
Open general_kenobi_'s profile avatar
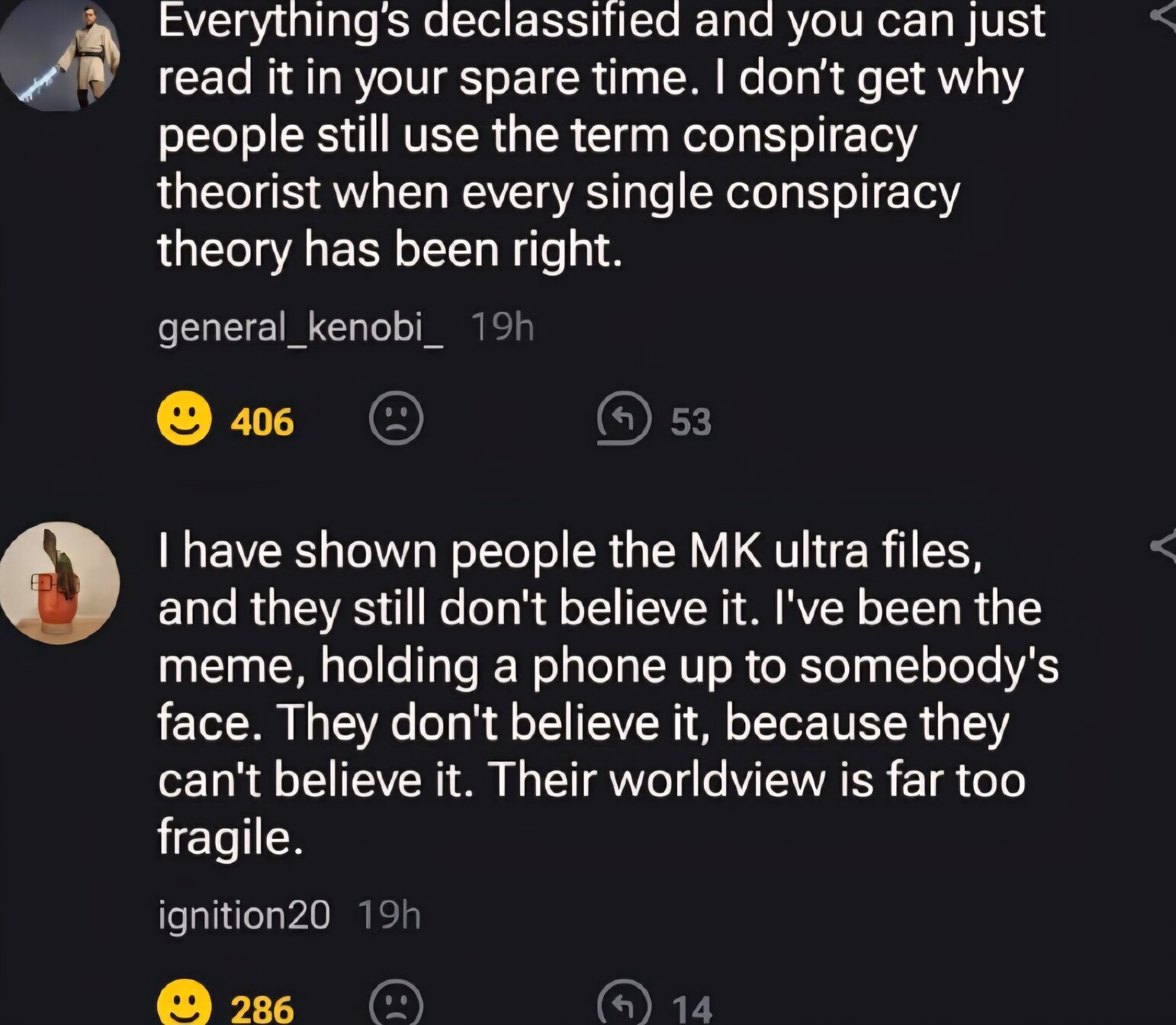coord(59,53)
